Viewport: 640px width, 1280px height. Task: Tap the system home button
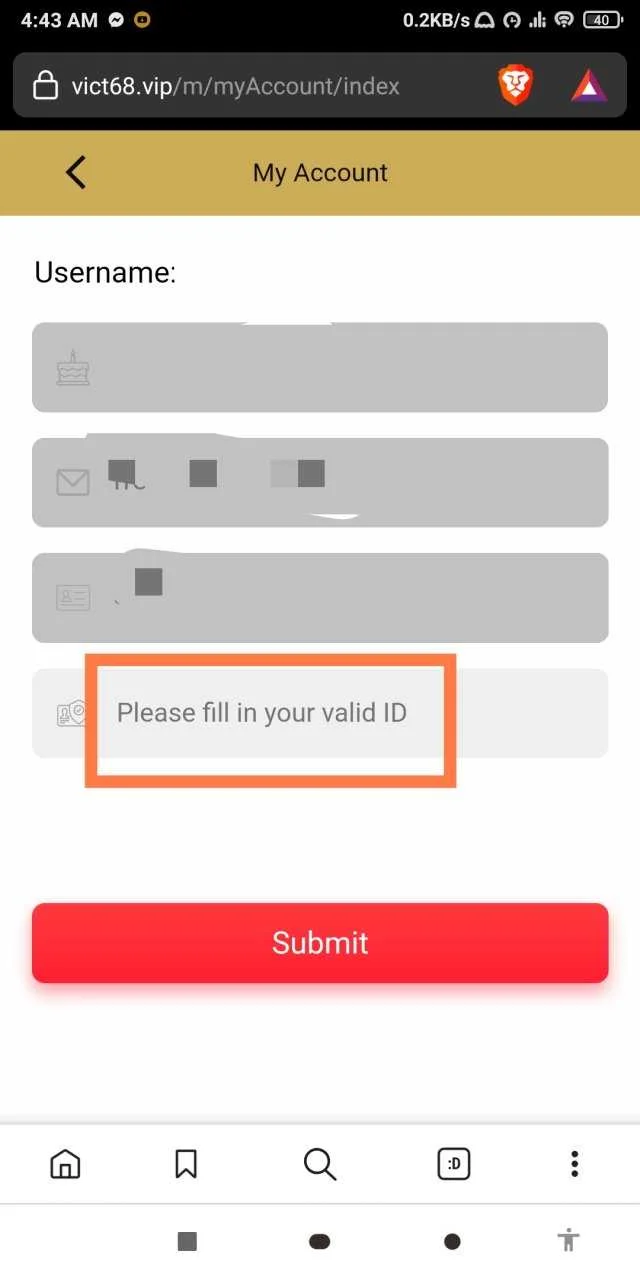320,1241
